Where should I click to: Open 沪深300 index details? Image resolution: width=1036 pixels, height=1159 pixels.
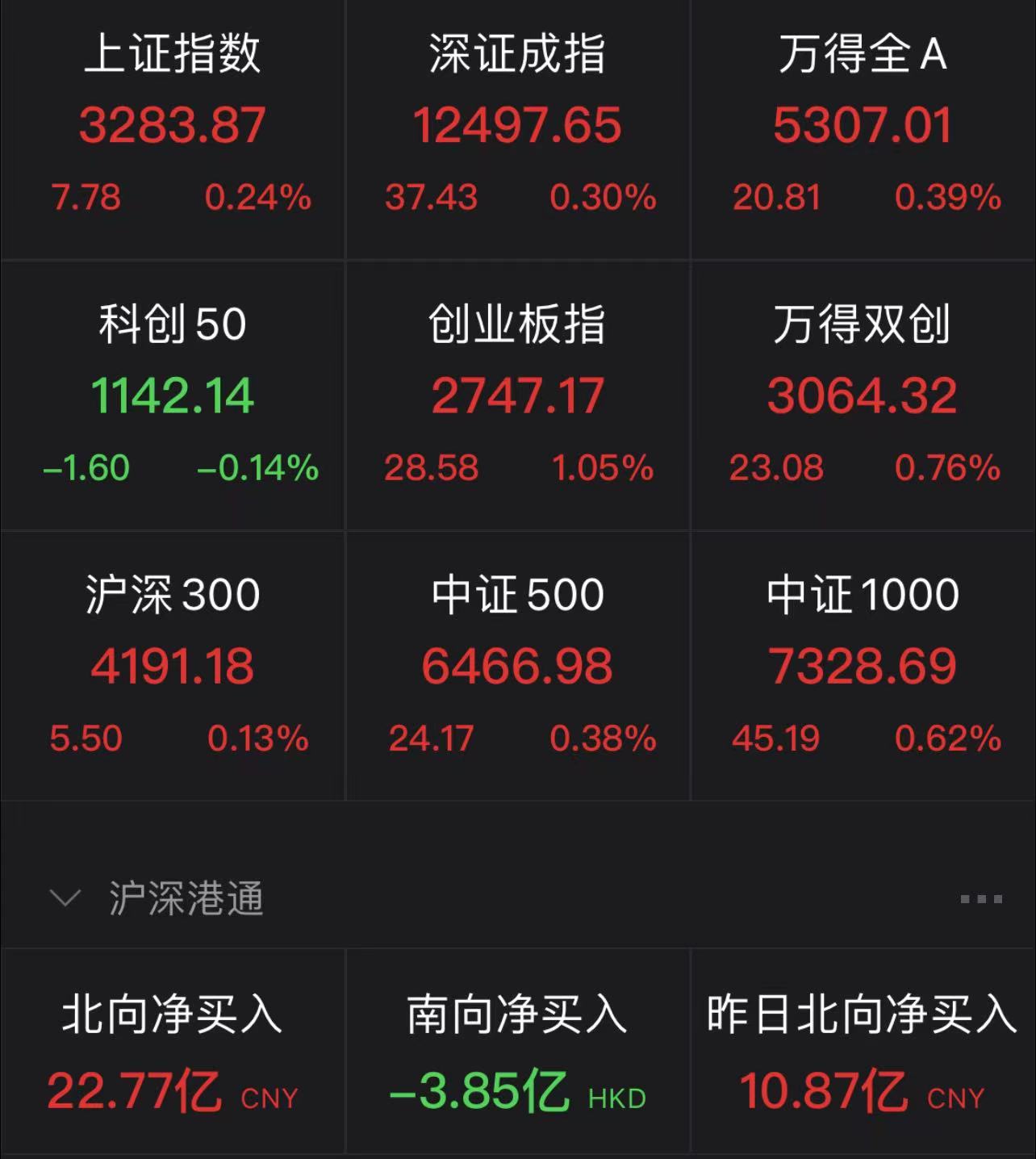173,666
